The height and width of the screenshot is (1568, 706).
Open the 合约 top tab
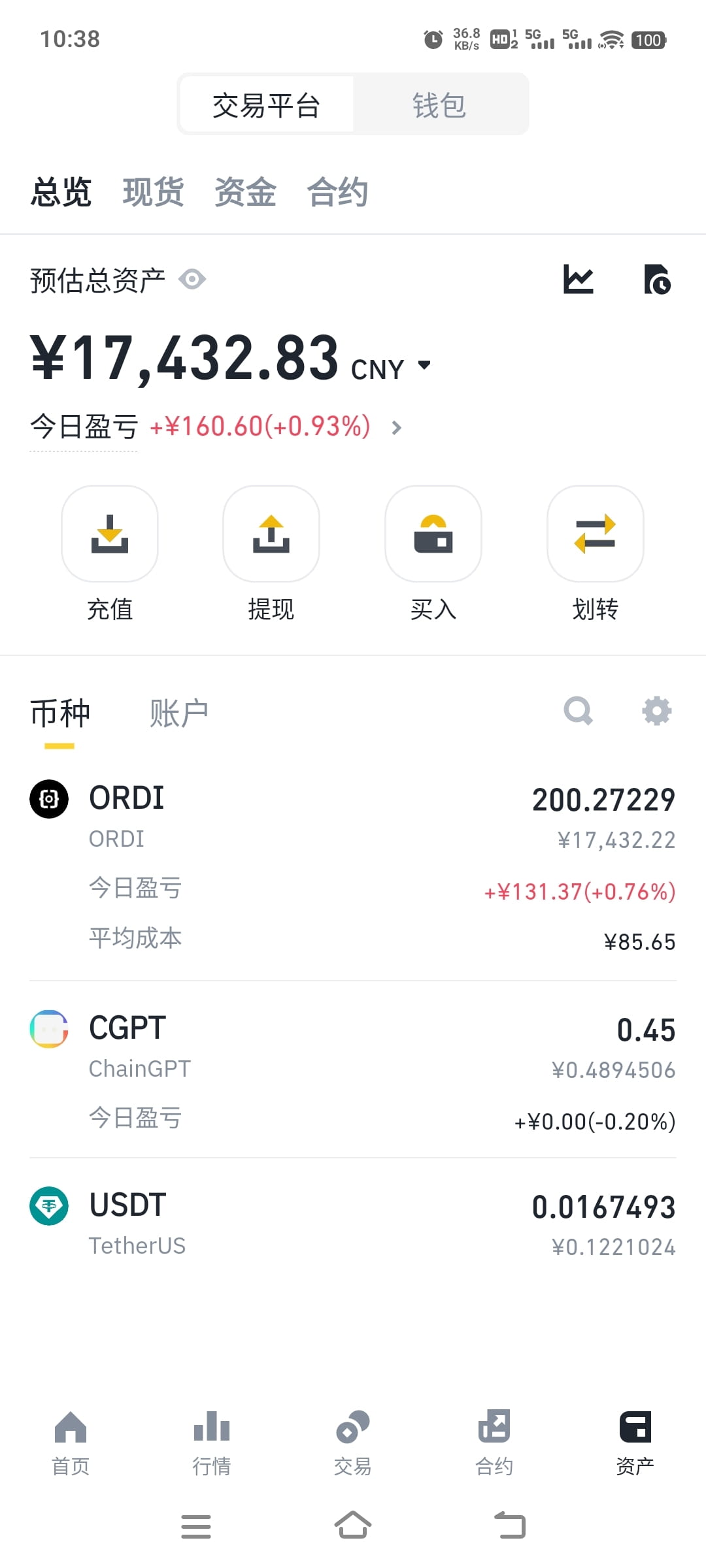(x=337, y=192)
